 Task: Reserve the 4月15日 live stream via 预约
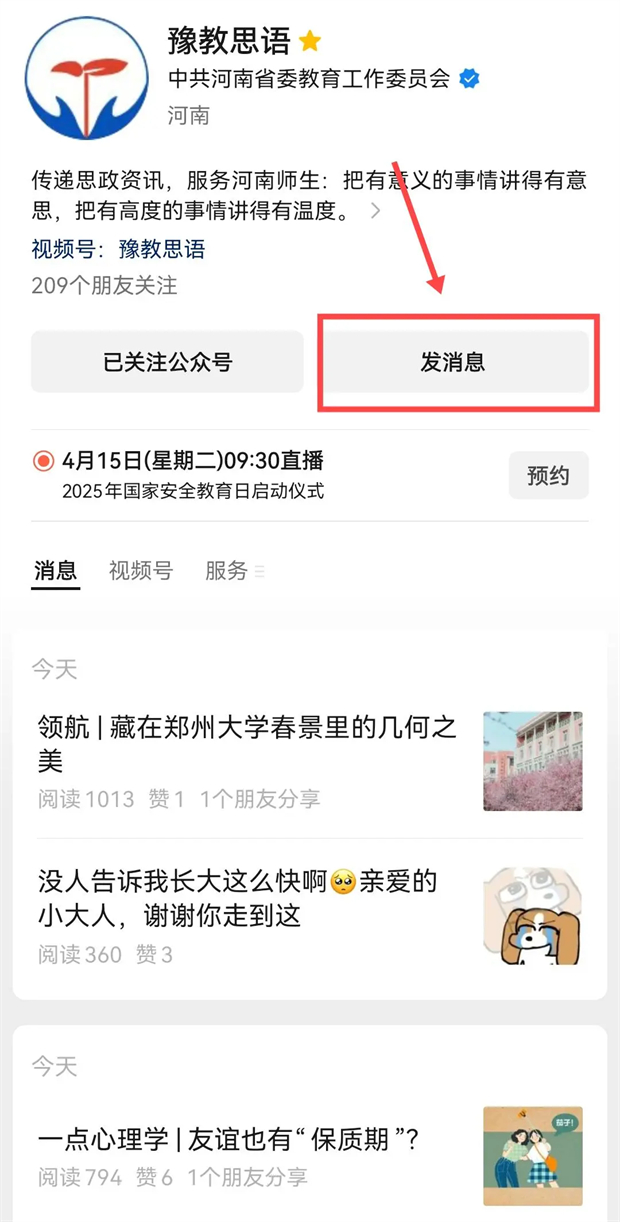tap(548, 475)
